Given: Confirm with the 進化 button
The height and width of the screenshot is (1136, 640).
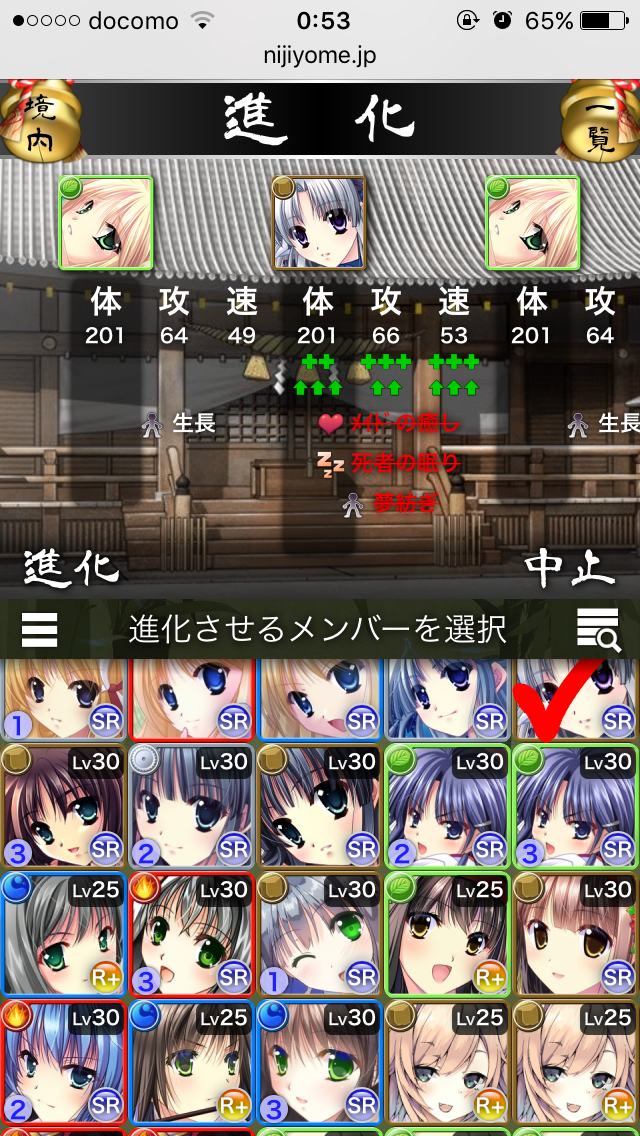Looking at the screenshot, I should pos(71,568).
